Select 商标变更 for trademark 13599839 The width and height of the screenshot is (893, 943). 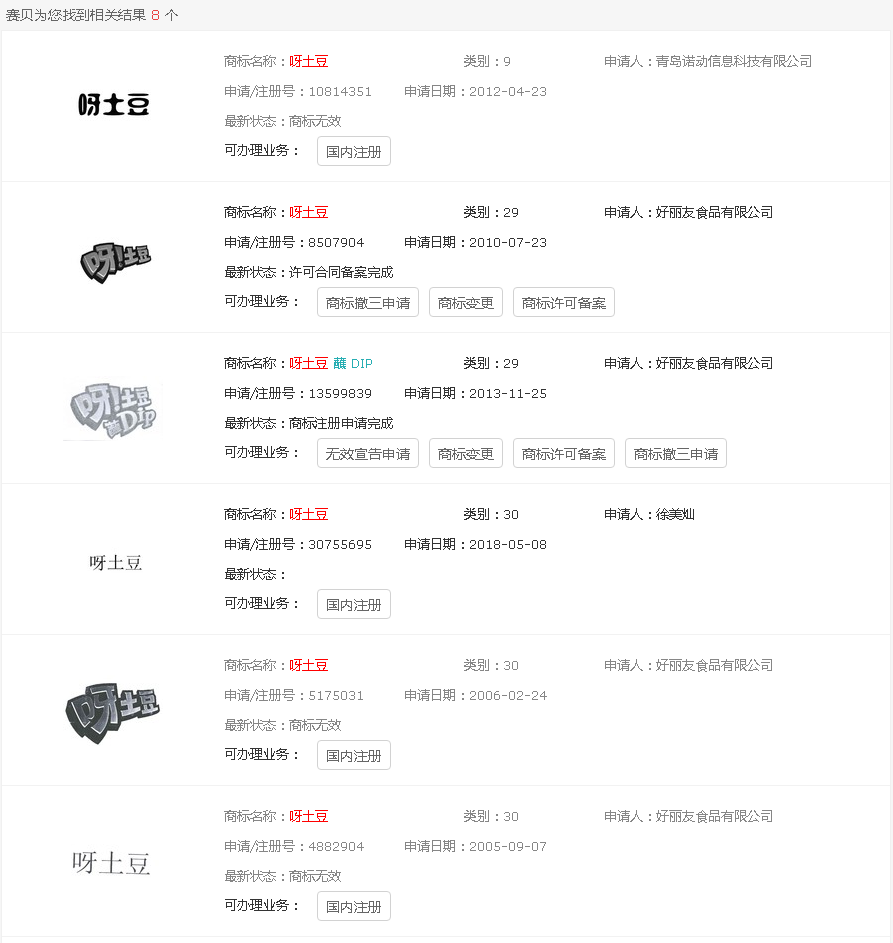(466, 454)
